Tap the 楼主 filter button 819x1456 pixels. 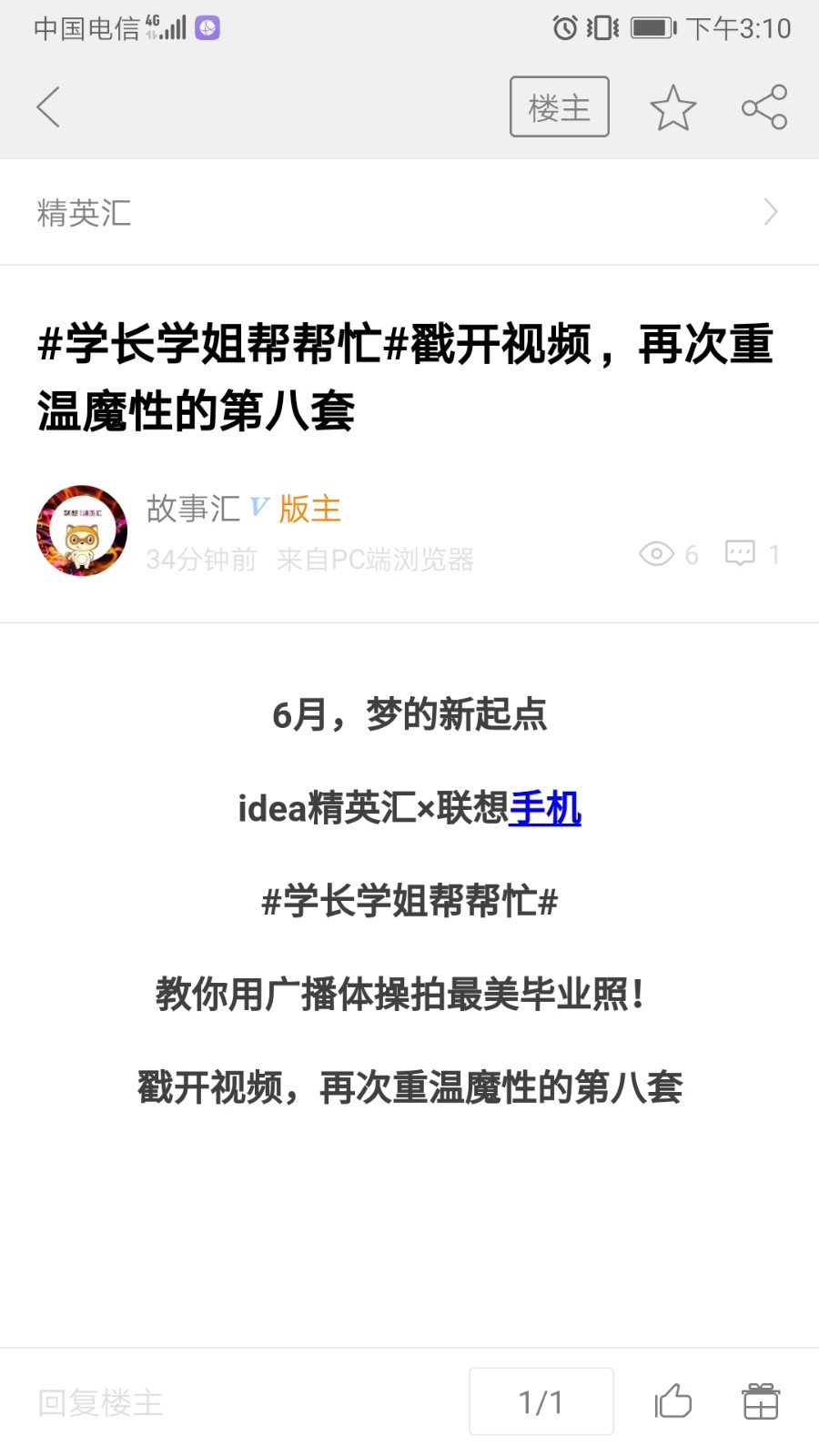click(559, 107)
